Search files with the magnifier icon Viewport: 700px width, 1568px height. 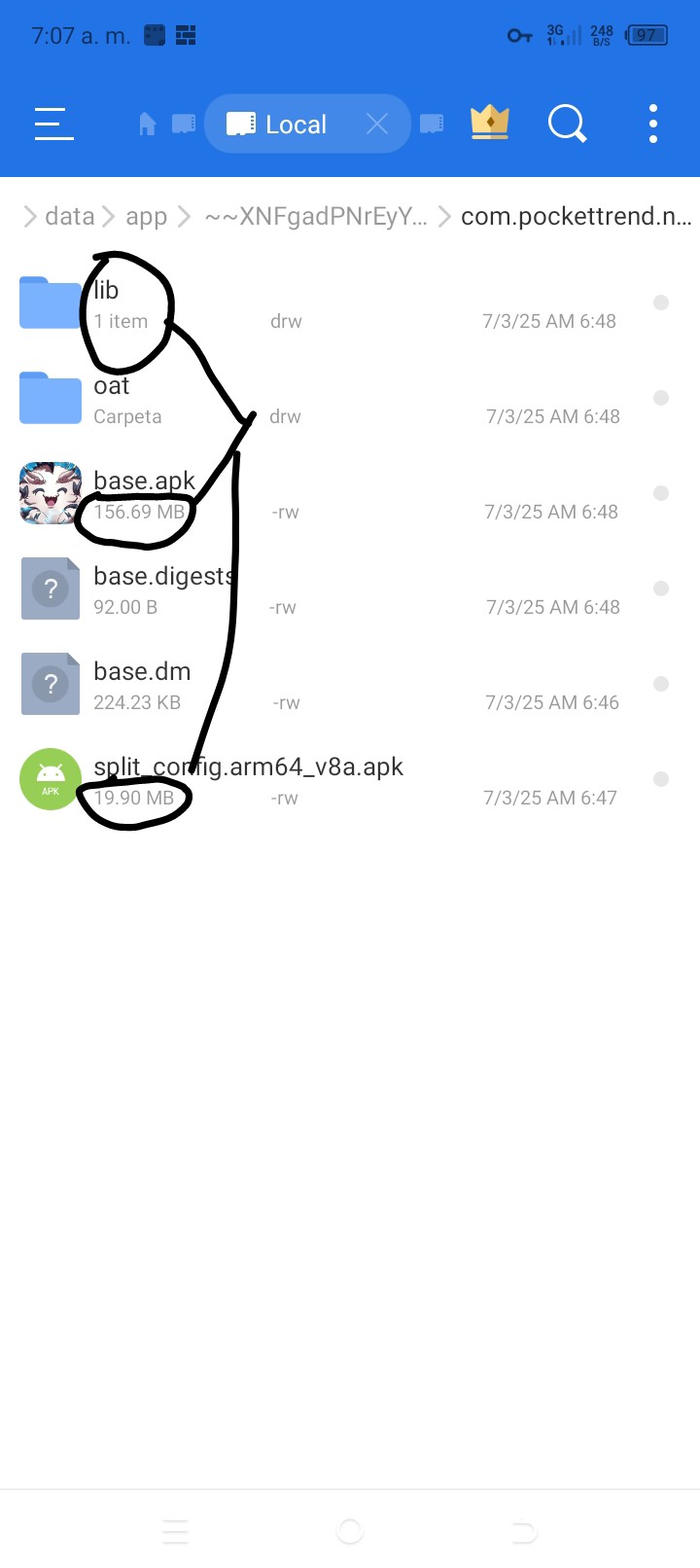(x=567, y=124)
